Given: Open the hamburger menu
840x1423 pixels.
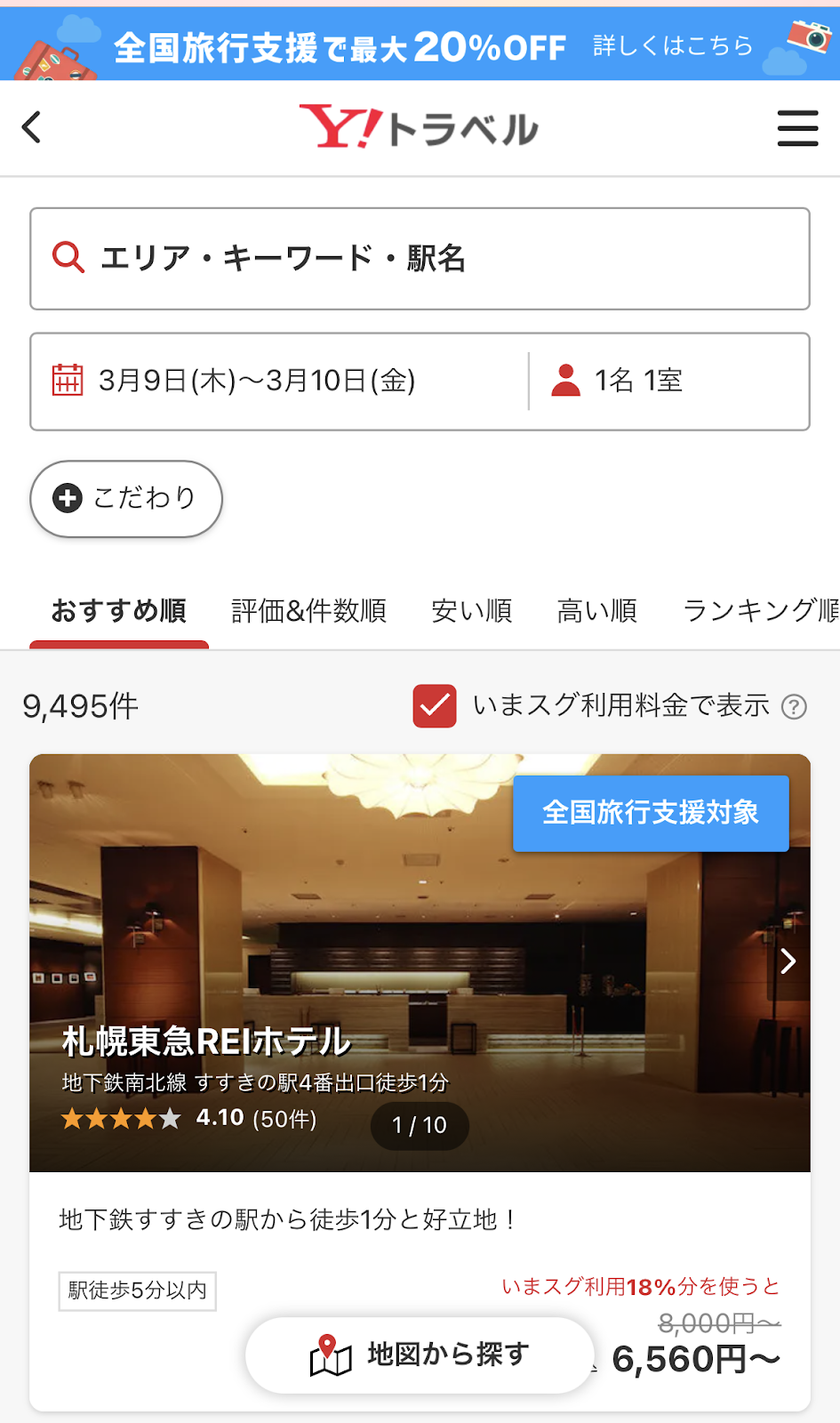Looking at the screenshot, I should (x=797, y=128).
